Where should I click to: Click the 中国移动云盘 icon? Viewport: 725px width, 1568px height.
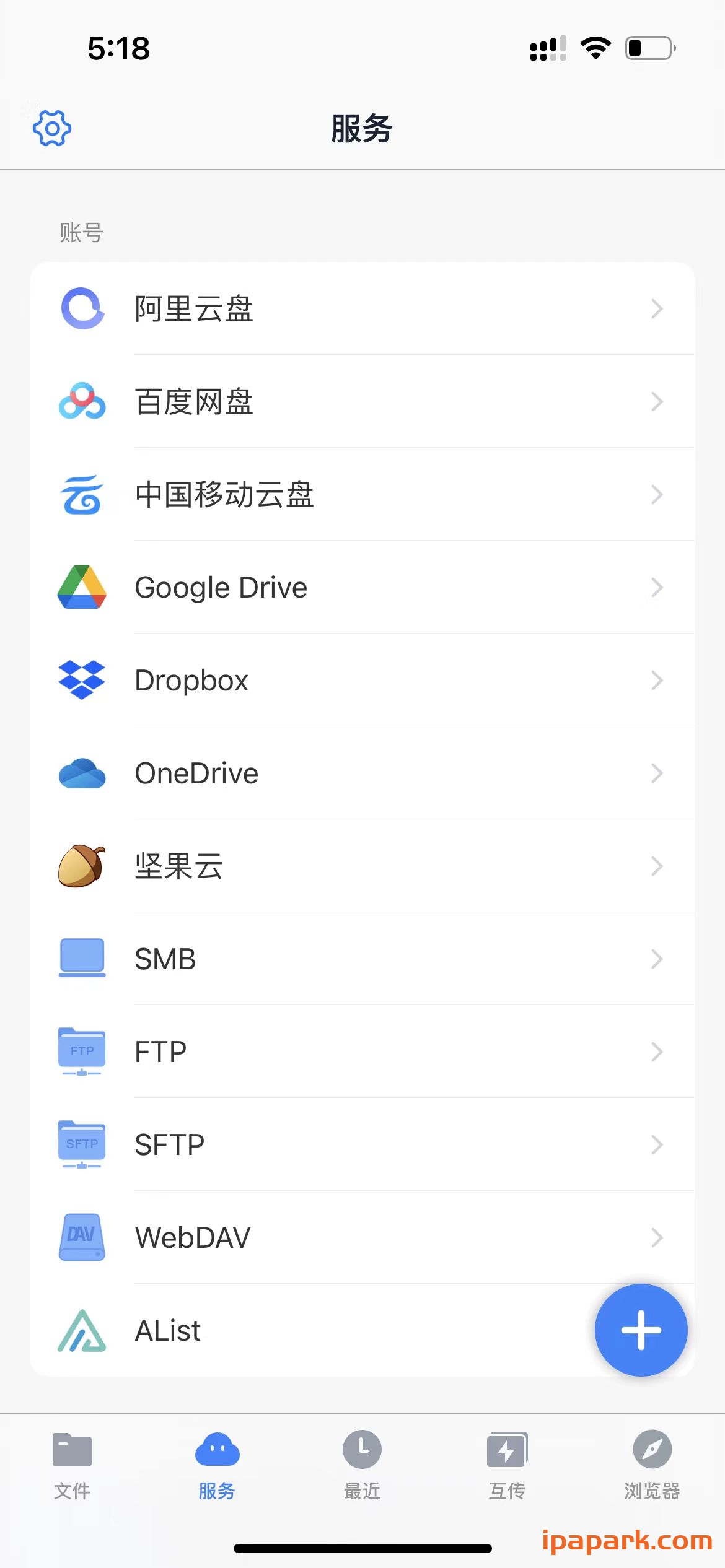click(x=81, y=494)
